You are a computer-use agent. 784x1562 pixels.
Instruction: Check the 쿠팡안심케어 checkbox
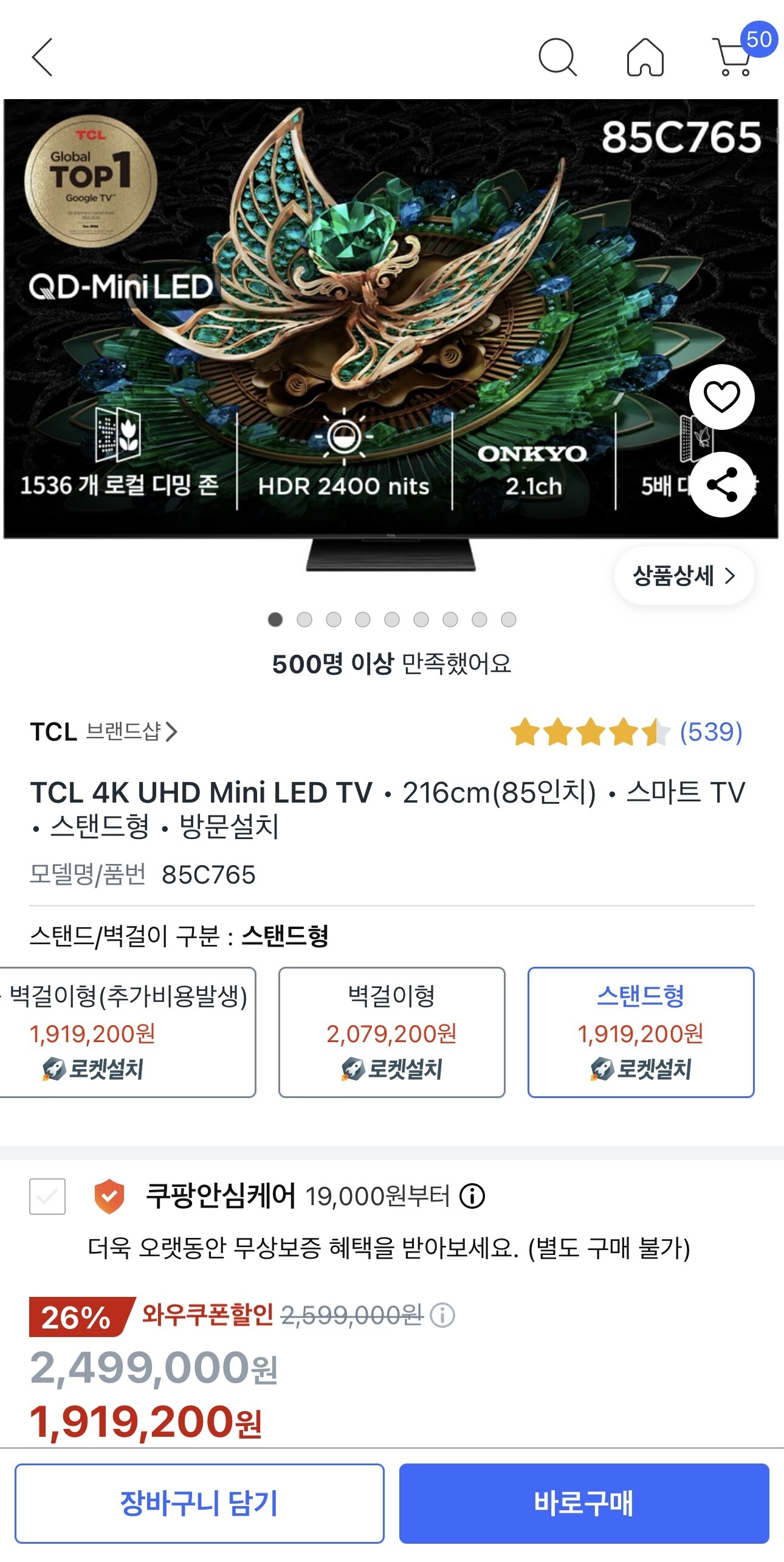tap(47, 1196)
